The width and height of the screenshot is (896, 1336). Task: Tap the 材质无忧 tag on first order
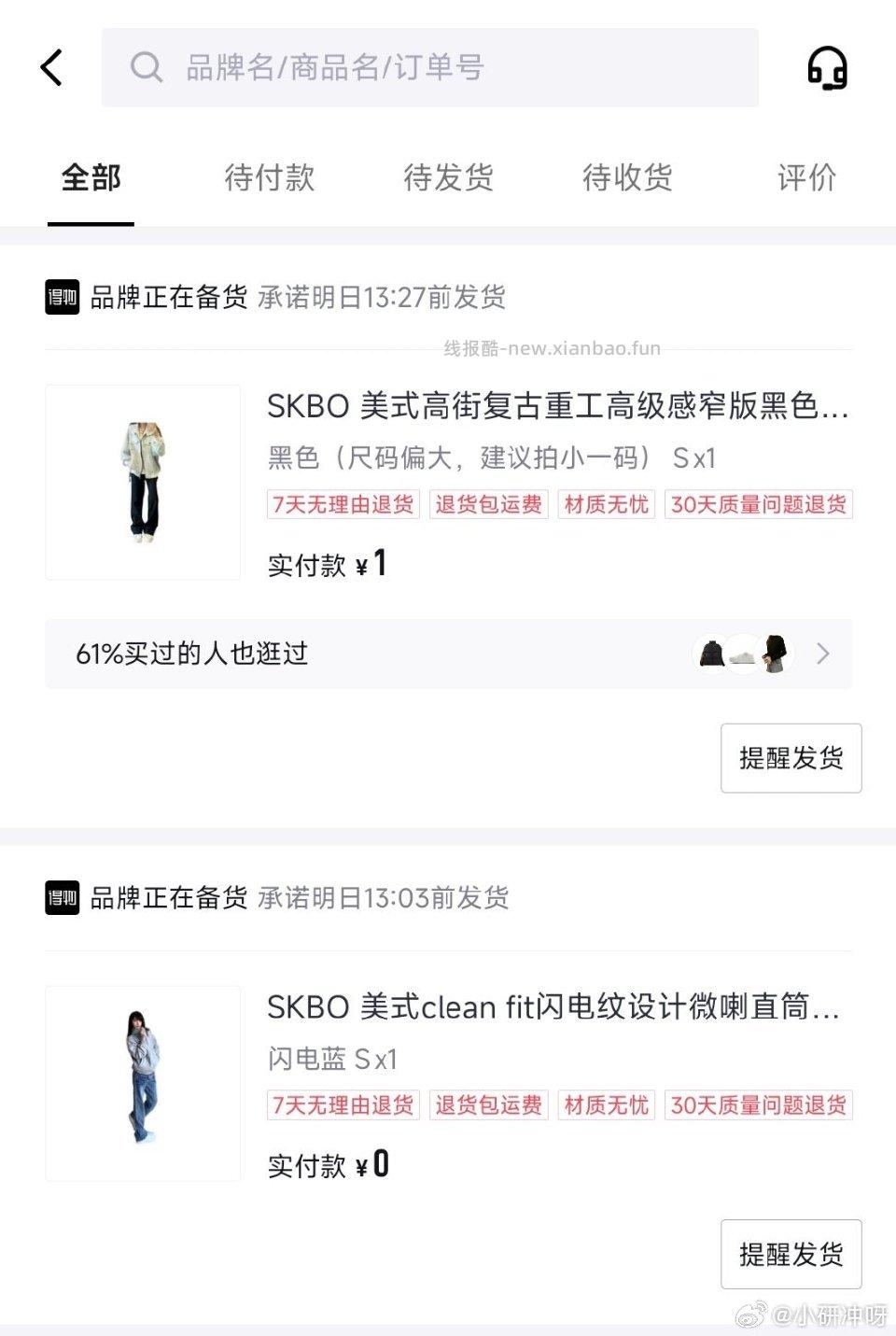pos(605,504)
